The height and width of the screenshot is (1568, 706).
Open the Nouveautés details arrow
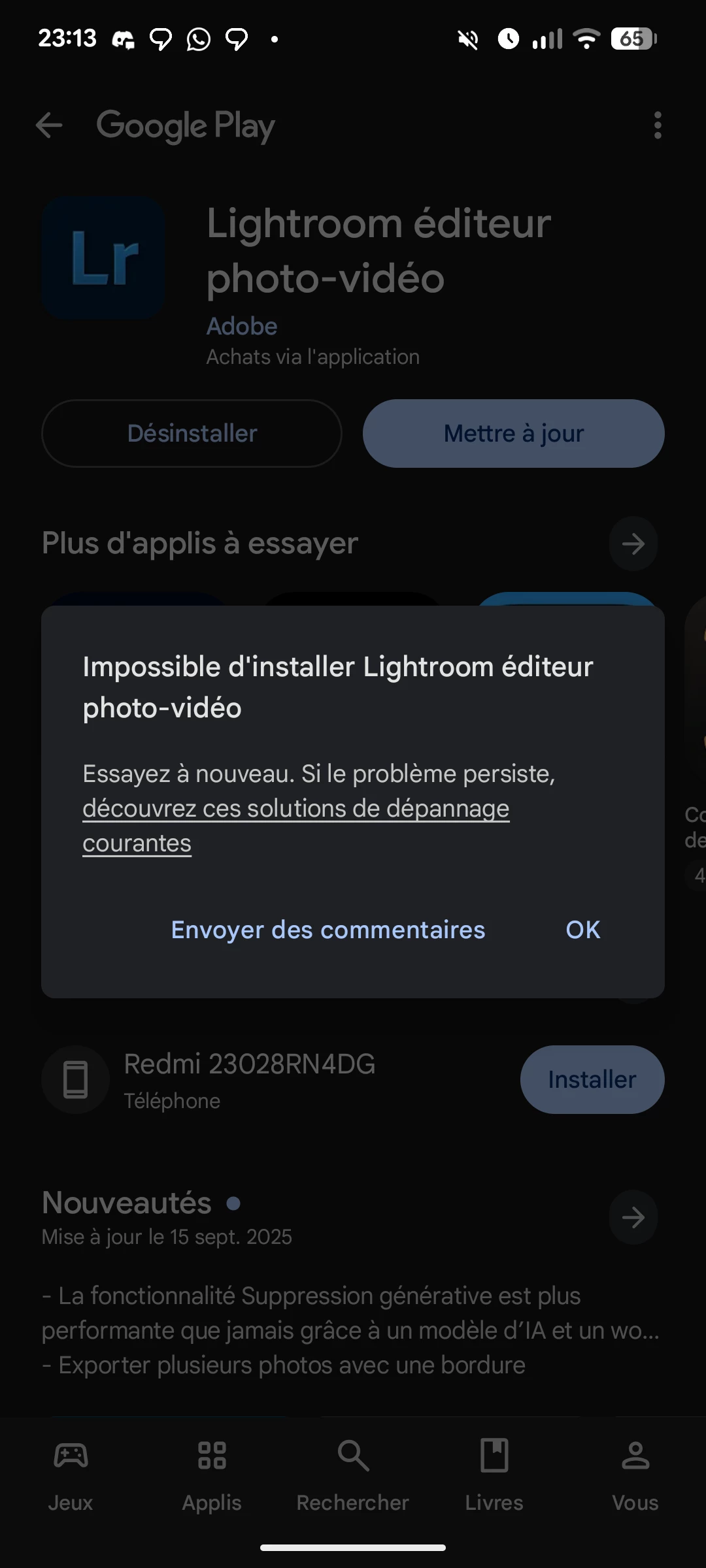[633, 1217]
